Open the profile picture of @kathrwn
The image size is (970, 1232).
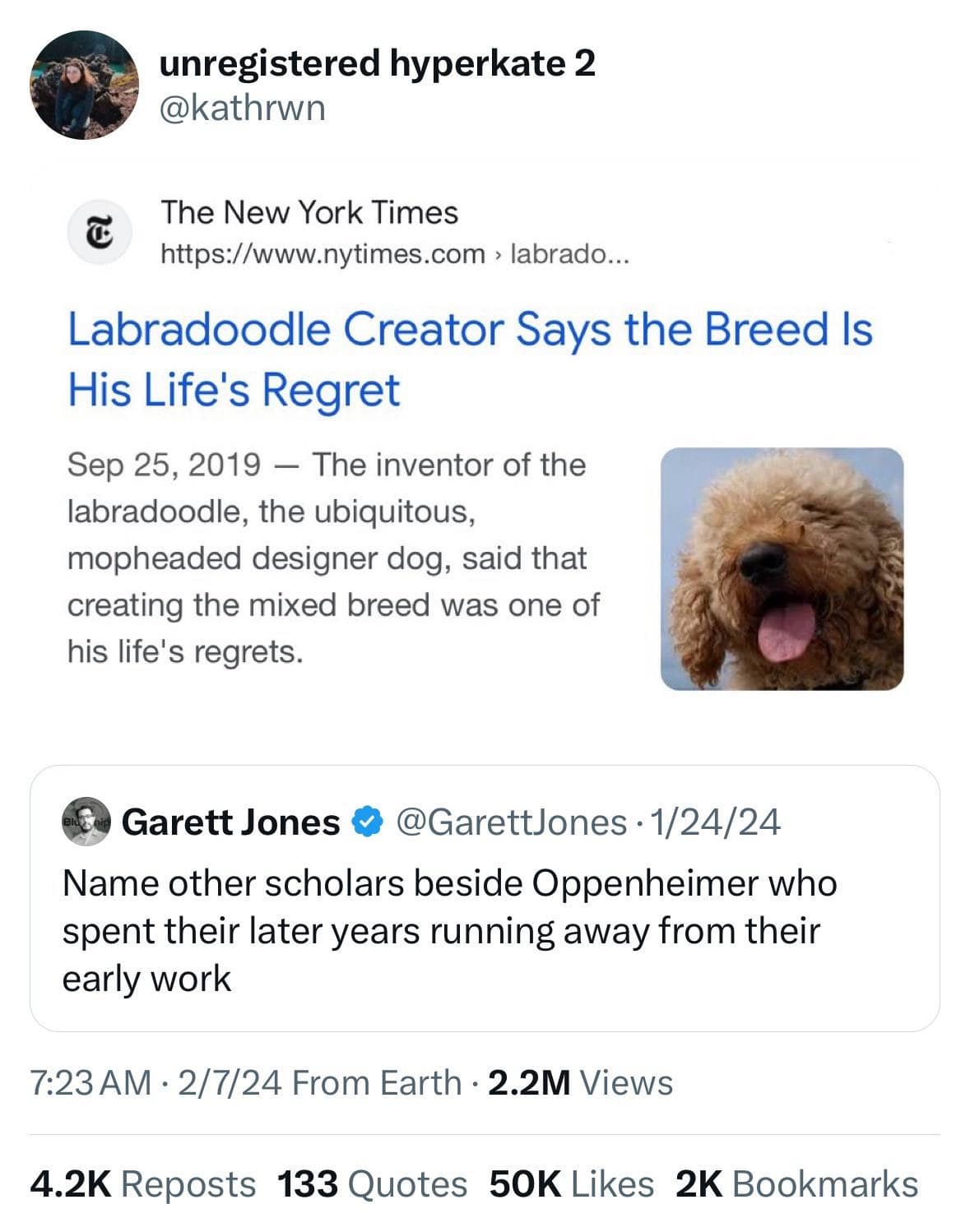point(85,86)
